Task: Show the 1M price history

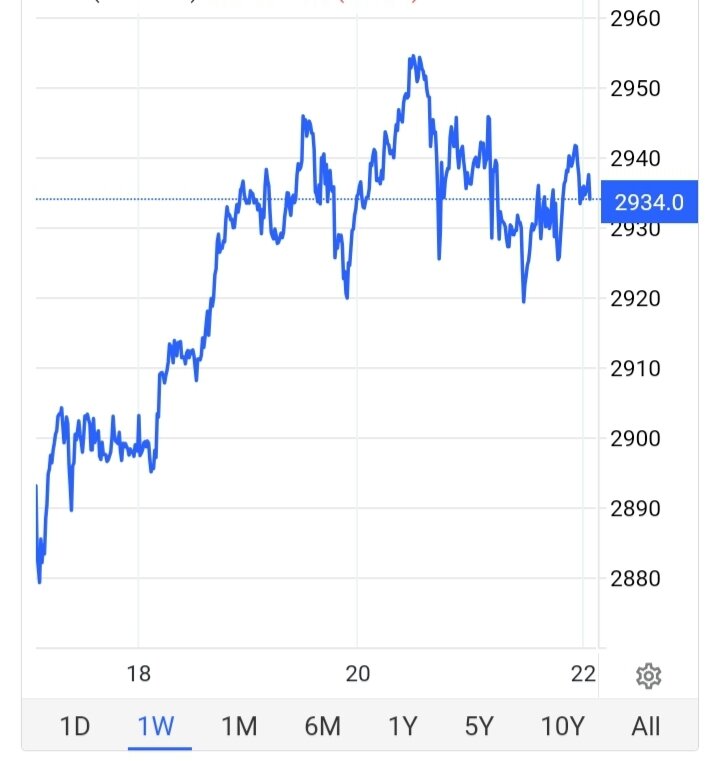Action: [239, 726]
